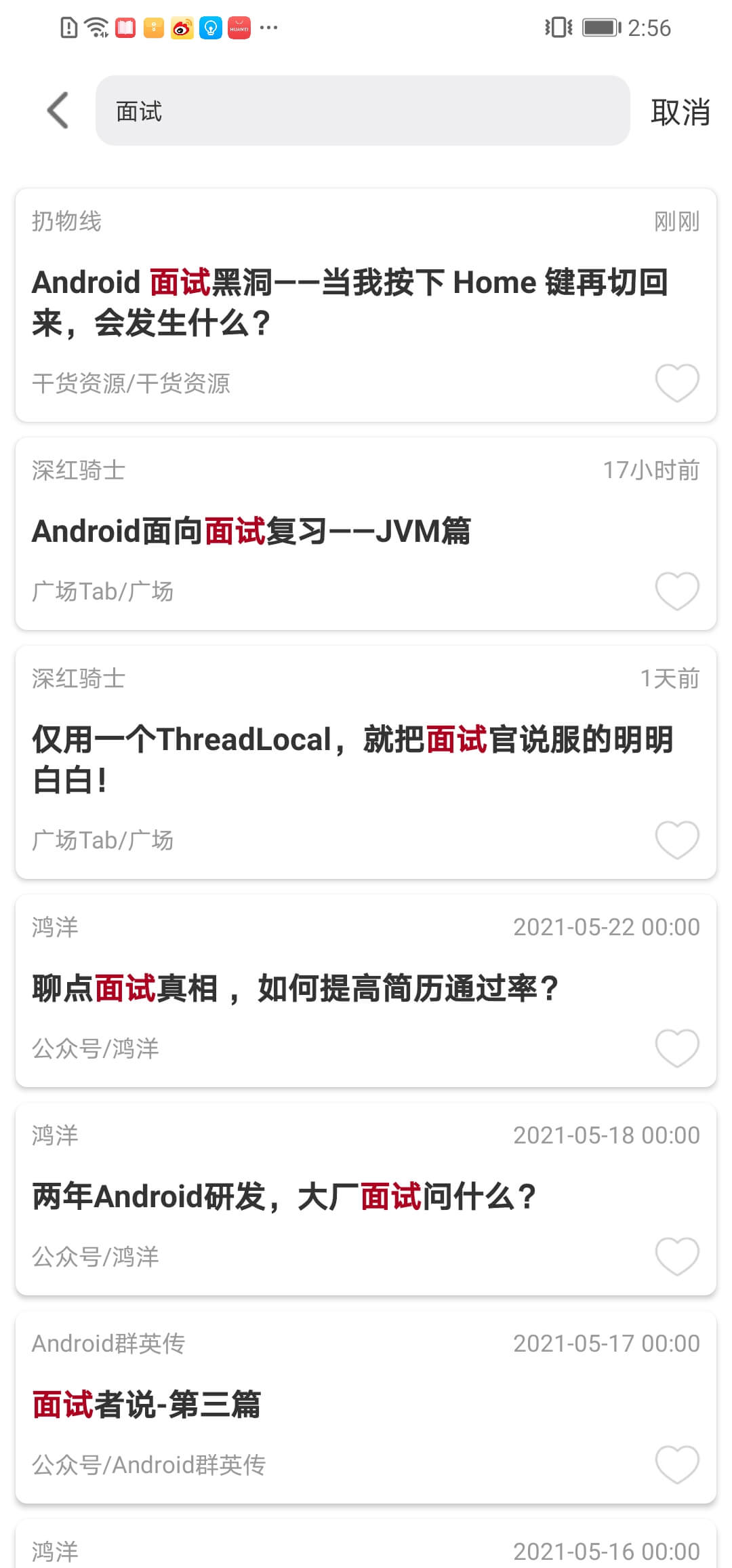This screenshot has height=1568, width=732.
Task: Favorite the 聊点面试真相 article
Action: click(x=677, y=1048)
